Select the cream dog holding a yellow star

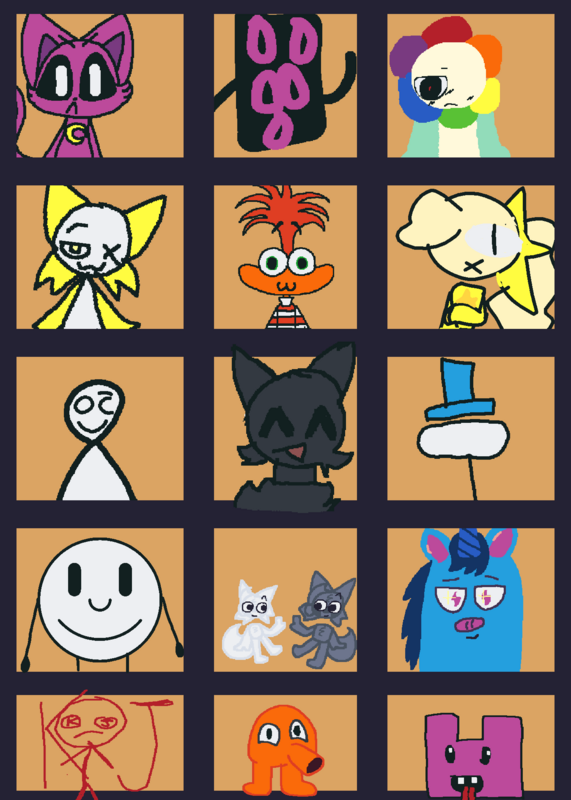coord(470,257)
